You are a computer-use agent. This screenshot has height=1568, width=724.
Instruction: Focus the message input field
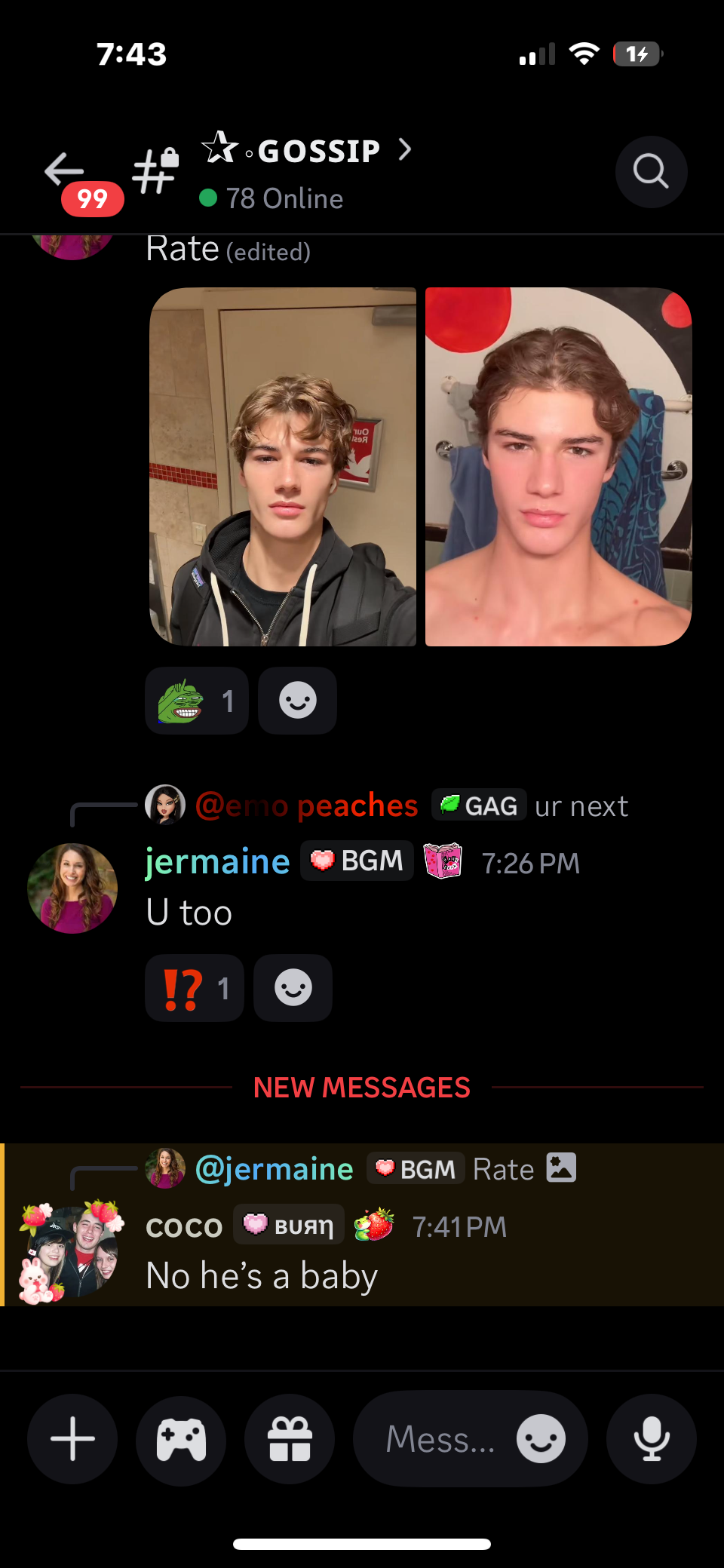[437, 1439]
